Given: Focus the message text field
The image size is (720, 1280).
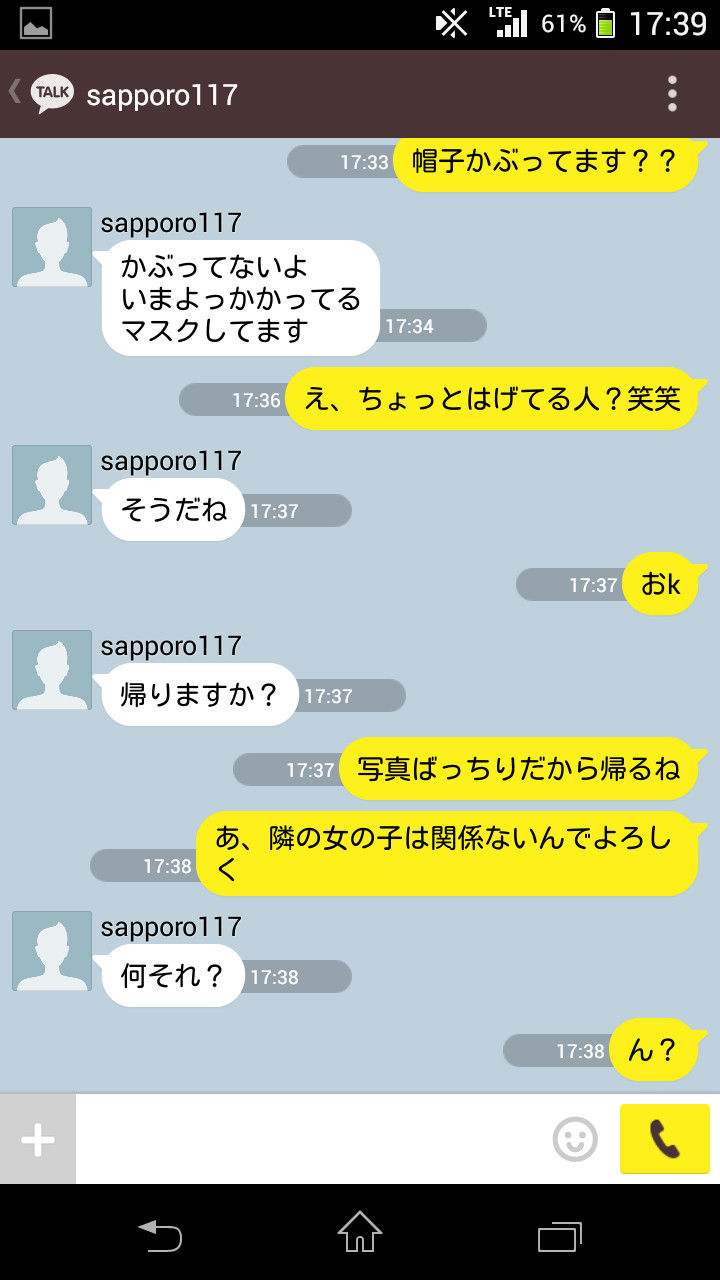Looking at the screenshot, I should [310, 1139].
